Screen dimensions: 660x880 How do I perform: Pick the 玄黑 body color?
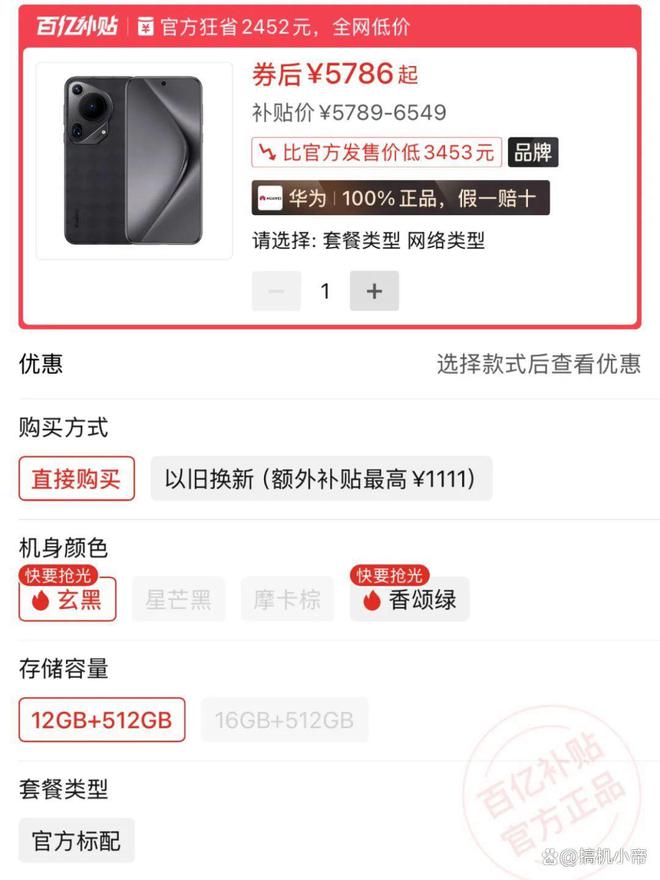pyautogui.click(x=67, y=599)
